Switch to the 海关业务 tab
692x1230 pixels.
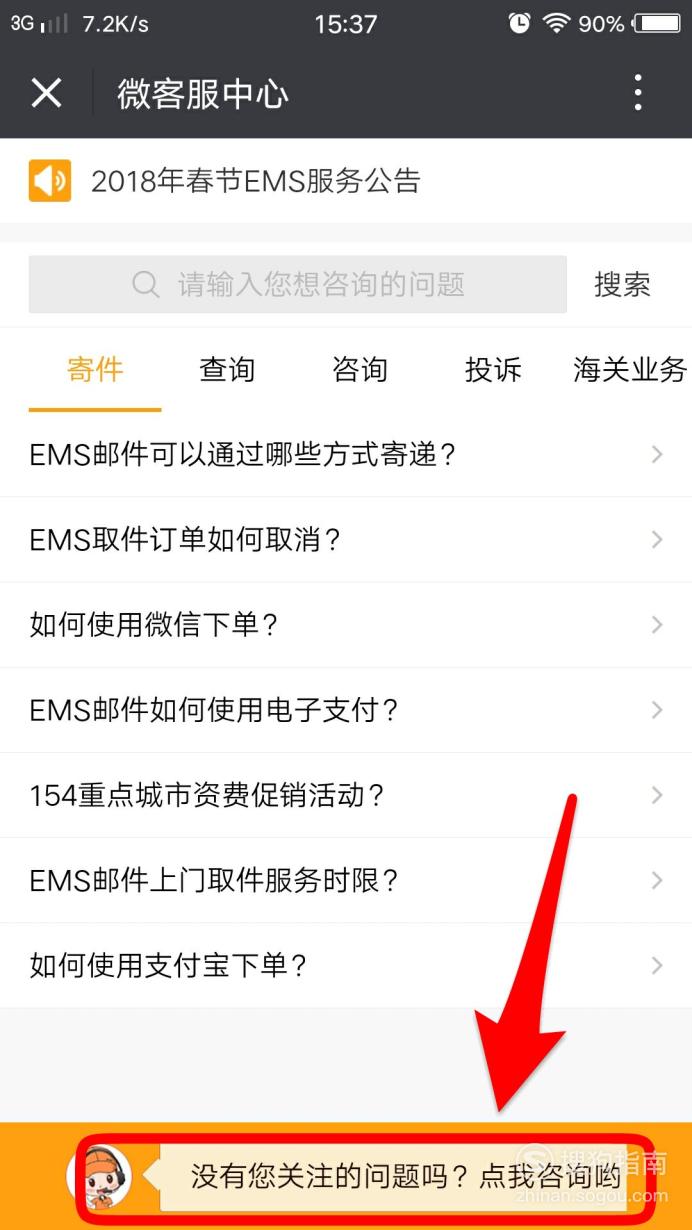(x=629, y=370)
